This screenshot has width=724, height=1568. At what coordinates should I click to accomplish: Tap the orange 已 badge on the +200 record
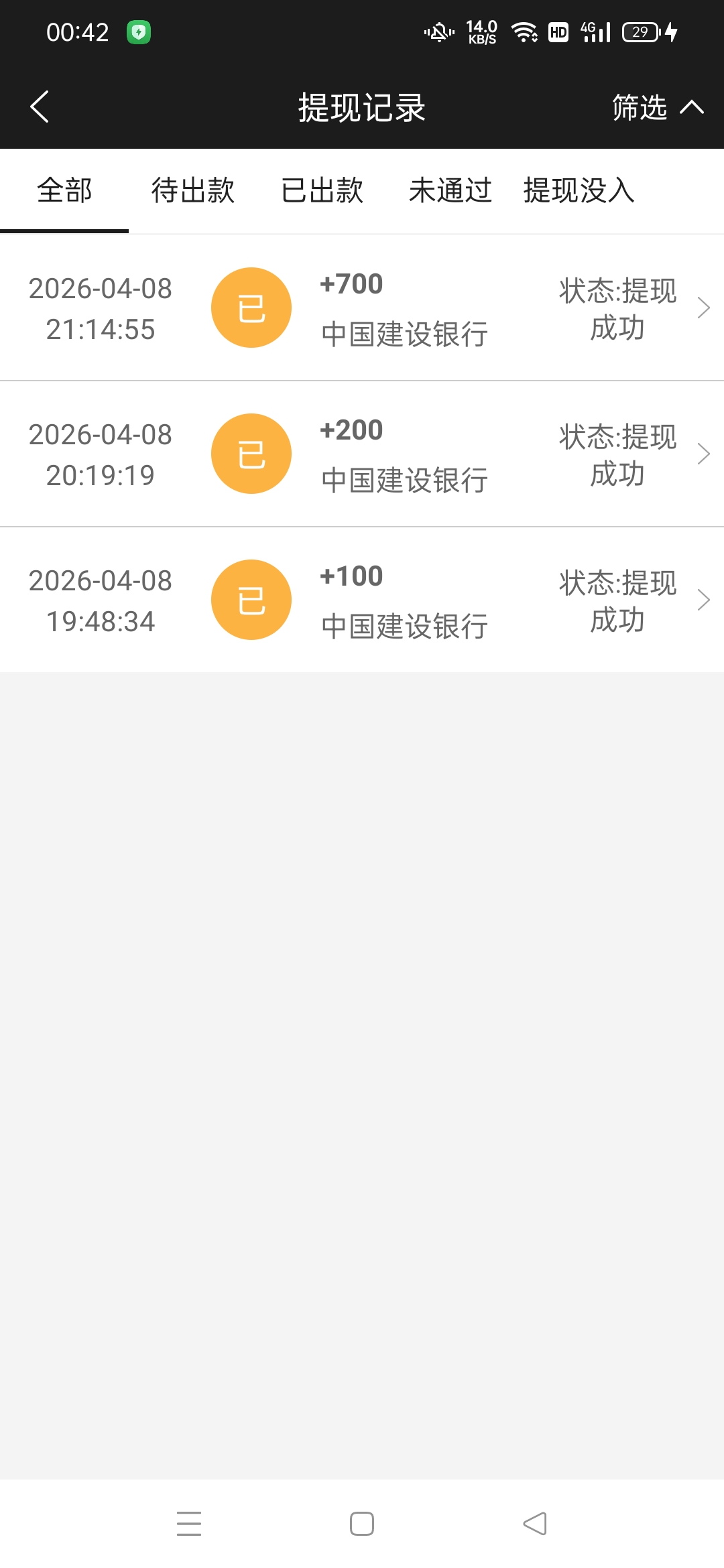251,453
